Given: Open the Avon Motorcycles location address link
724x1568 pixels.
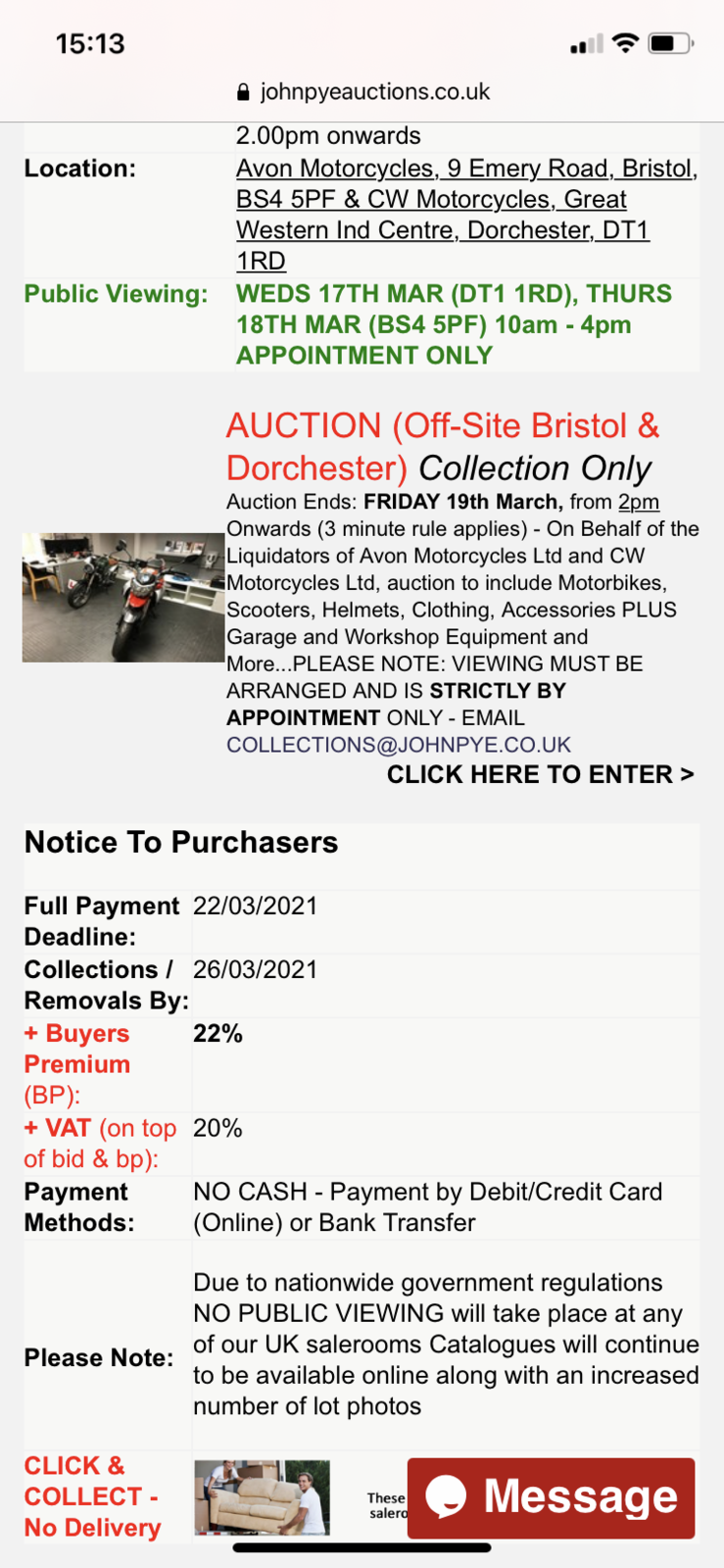Looking at the screenshot, I should [466, 214].
